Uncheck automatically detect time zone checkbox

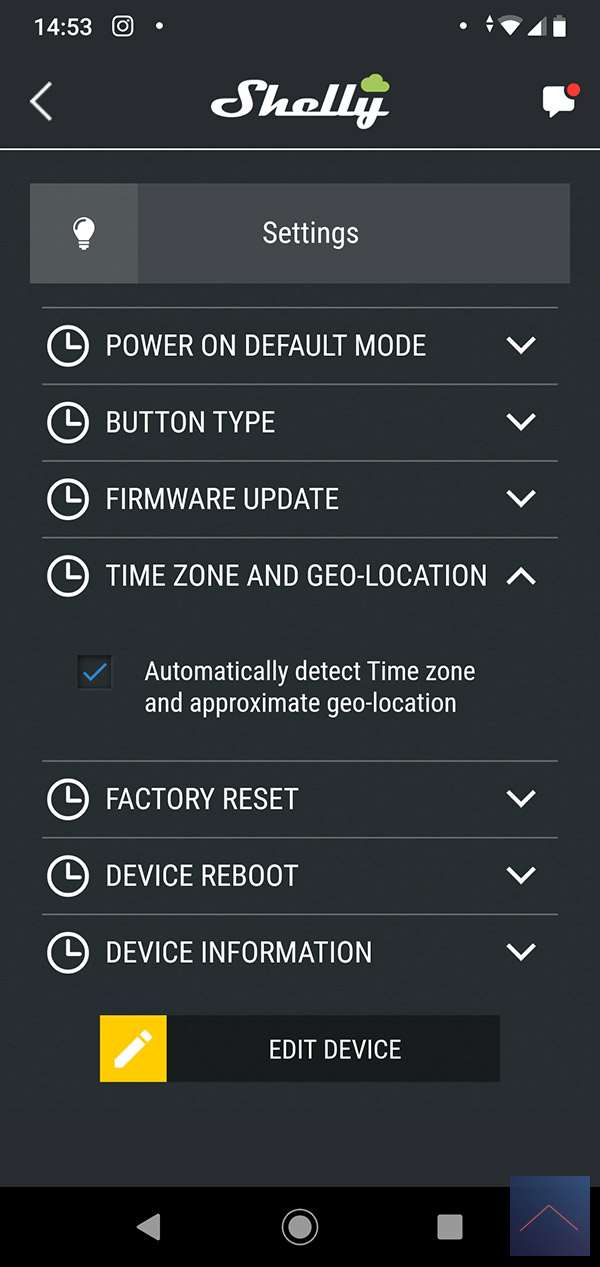pyautogui.click(x=95, y=673)
